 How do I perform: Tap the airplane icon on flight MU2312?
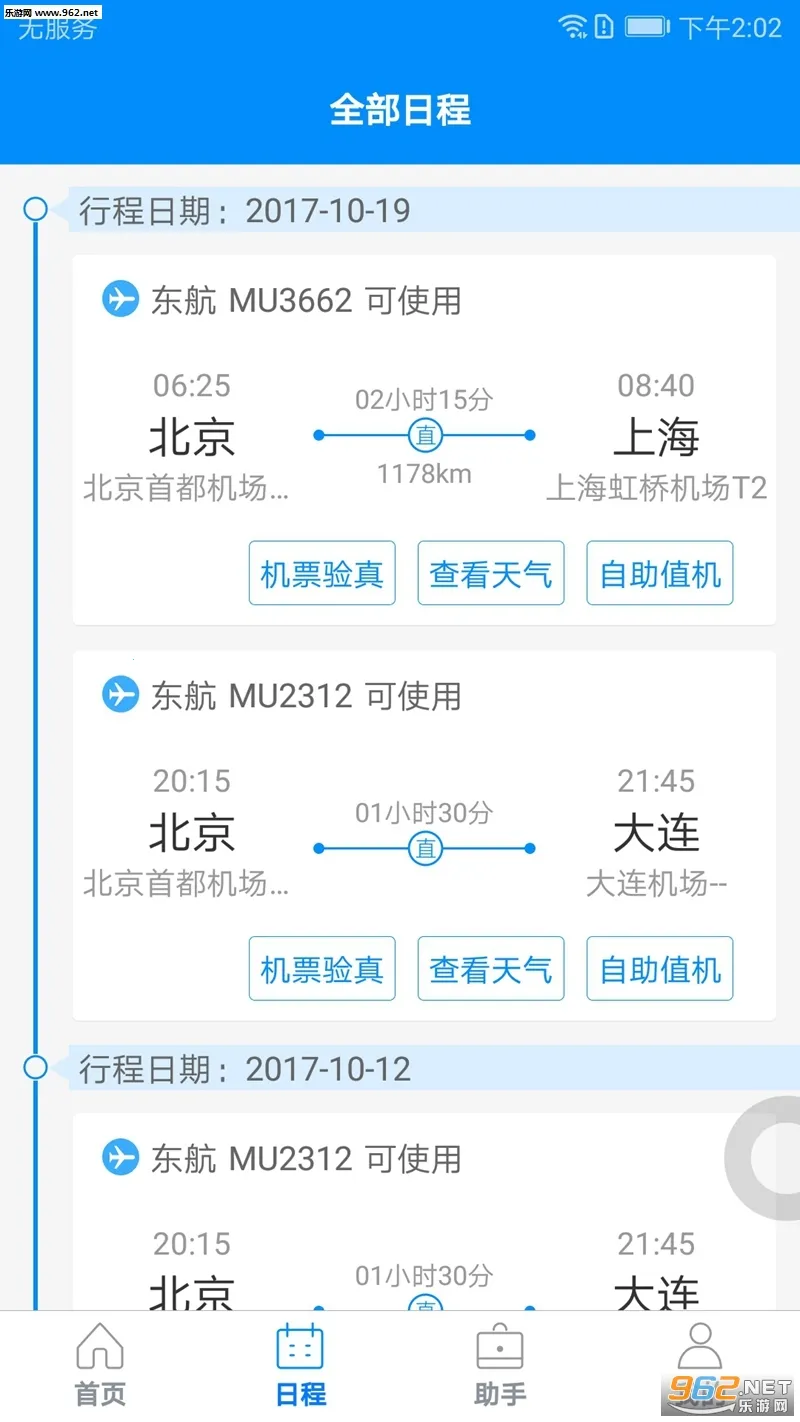click(119, 695)
